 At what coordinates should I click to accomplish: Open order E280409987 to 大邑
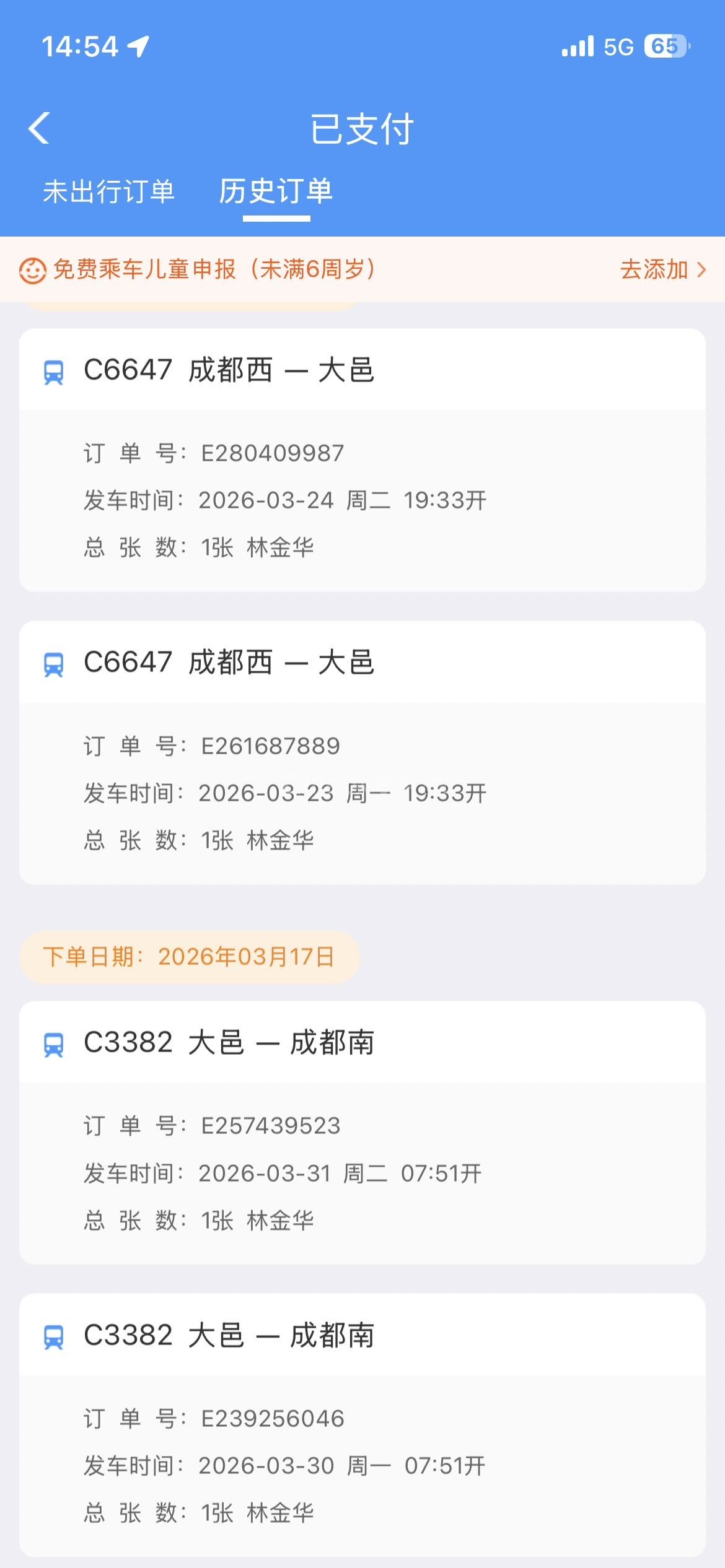(362, 460)
